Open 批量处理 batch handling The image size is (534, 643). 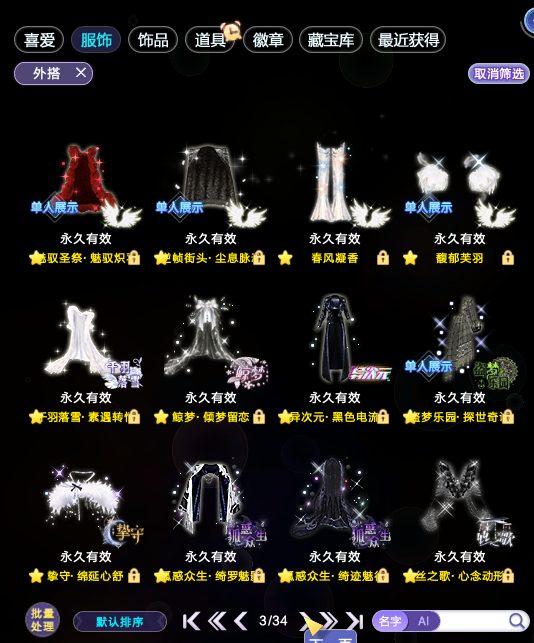click(42, 620)
